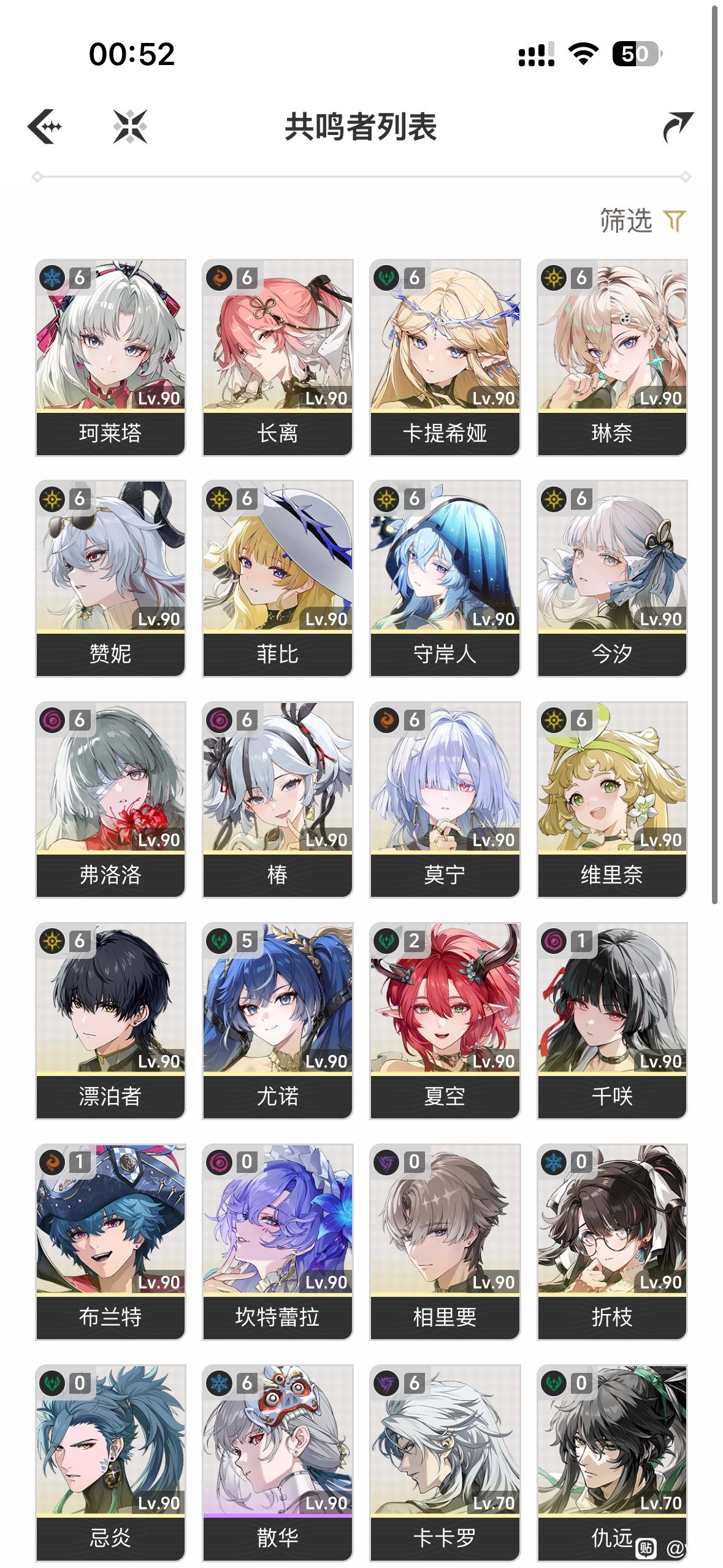Open 菲比 character details
The width and height of the screenshot is (723, 1568).
tap(277, 578)
